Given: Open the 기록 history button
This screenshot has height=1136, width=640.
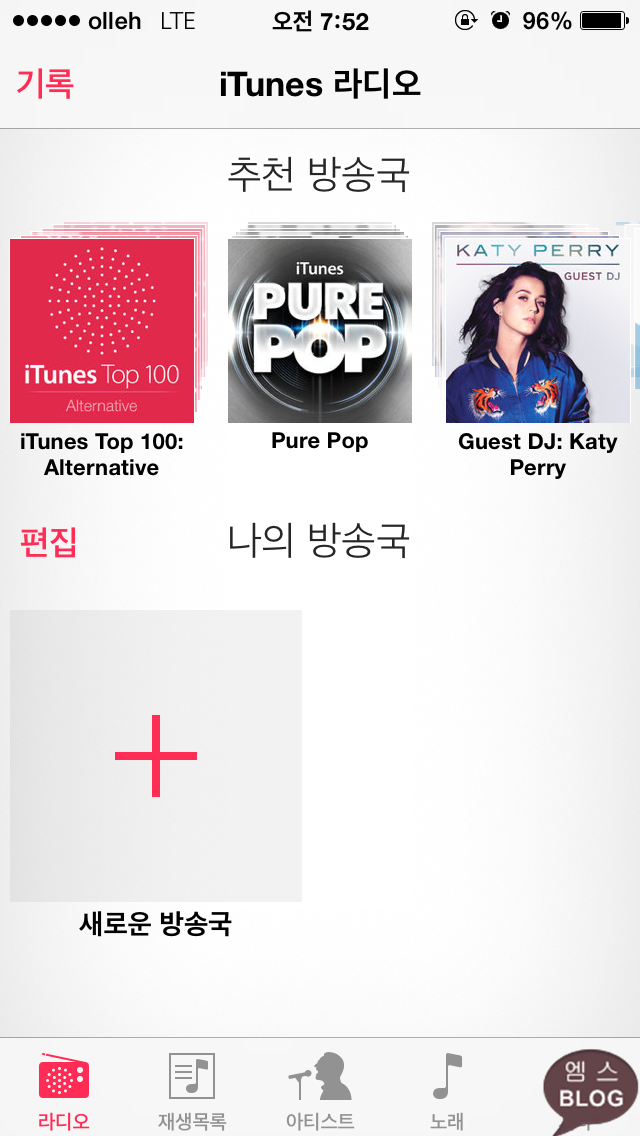Looking at the screenshot, I should 45,84.
